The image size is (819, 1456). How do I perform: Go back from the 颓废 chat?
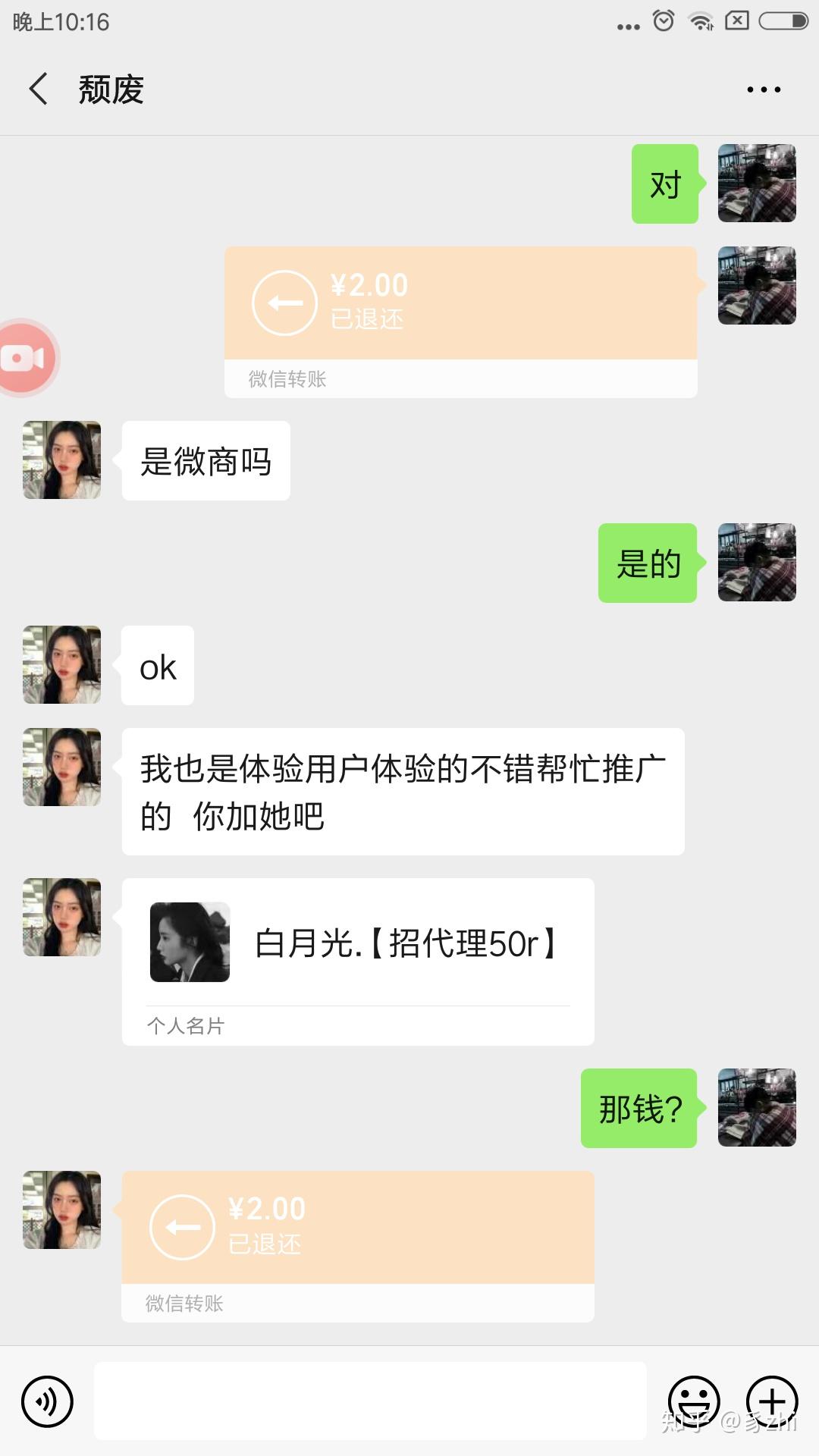(x=39, y=89)
